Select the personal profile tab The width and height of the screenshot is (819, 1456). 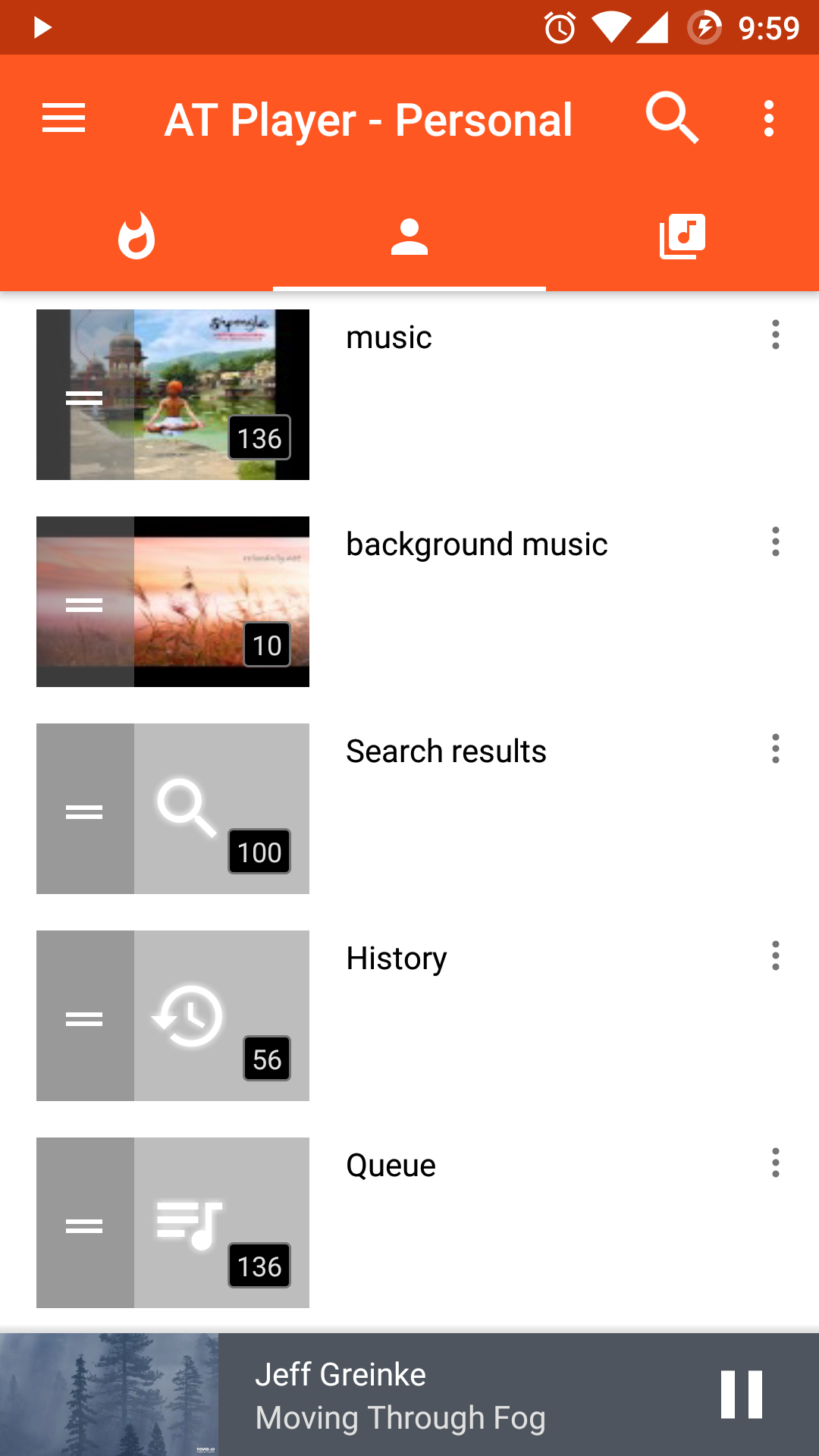pos(409,237)
